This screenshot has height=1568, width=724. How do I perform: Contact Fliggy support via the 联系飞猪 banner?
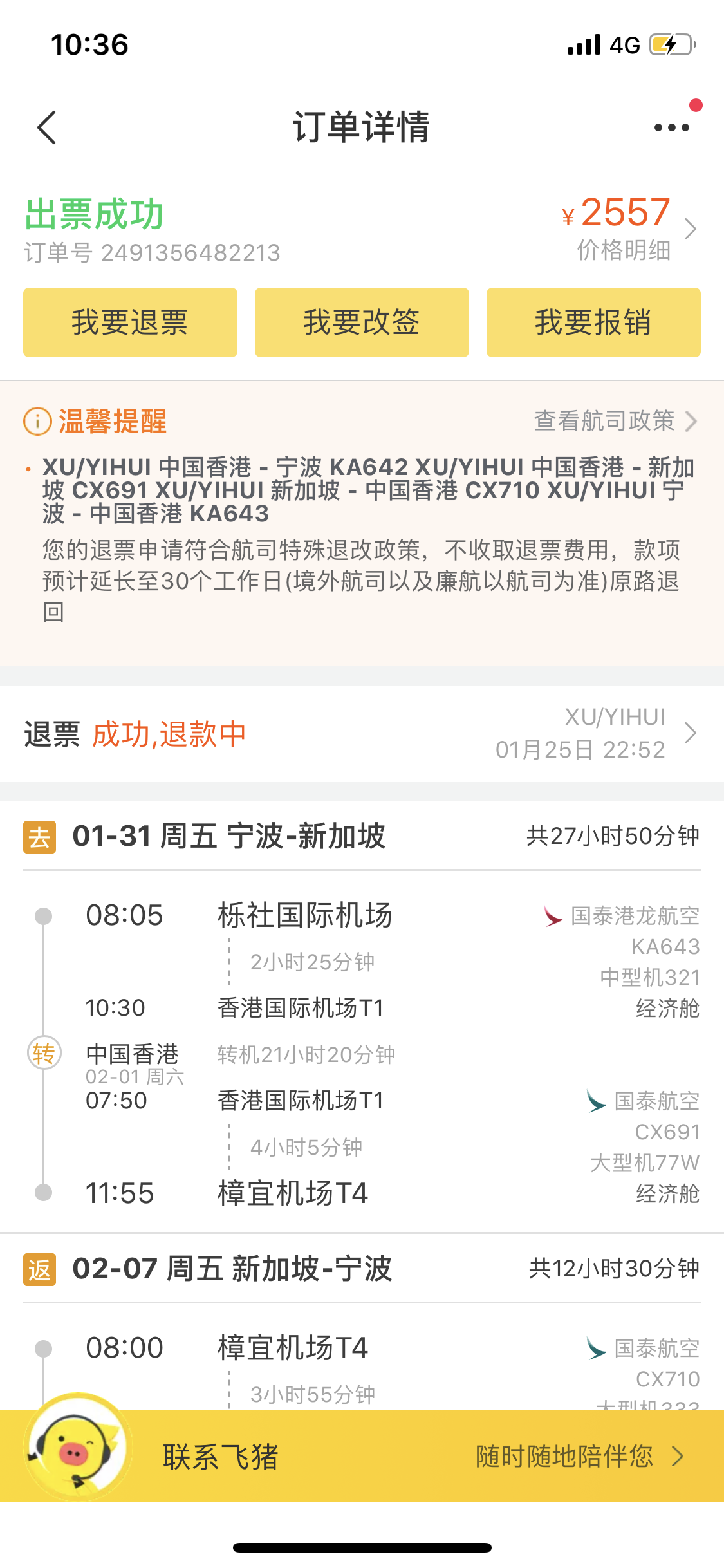[362, 1456]
